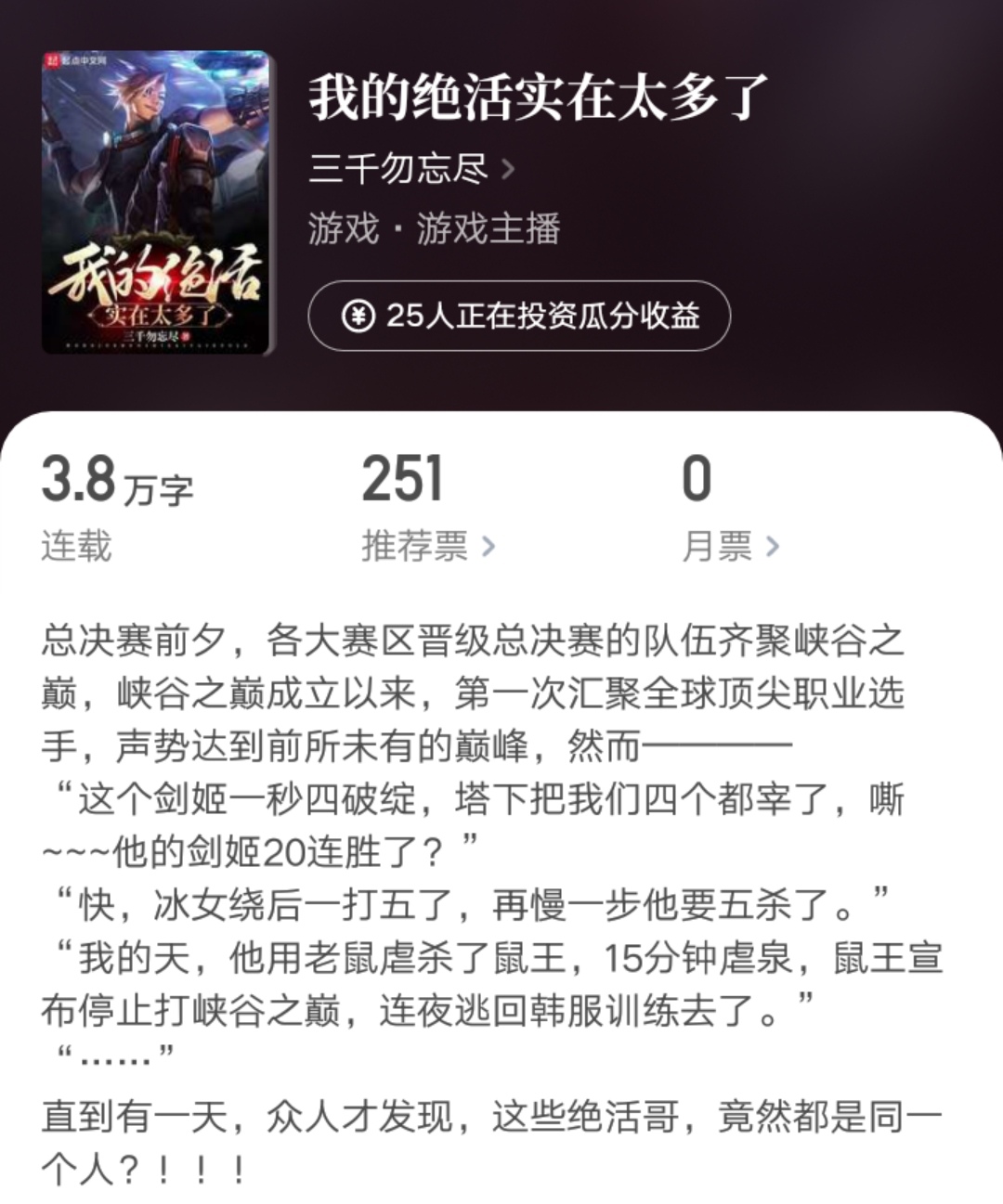This screenshot has width=1003, height=1204.
Task: Tap the book cover artwork
Action: click(x=160, y=201)
